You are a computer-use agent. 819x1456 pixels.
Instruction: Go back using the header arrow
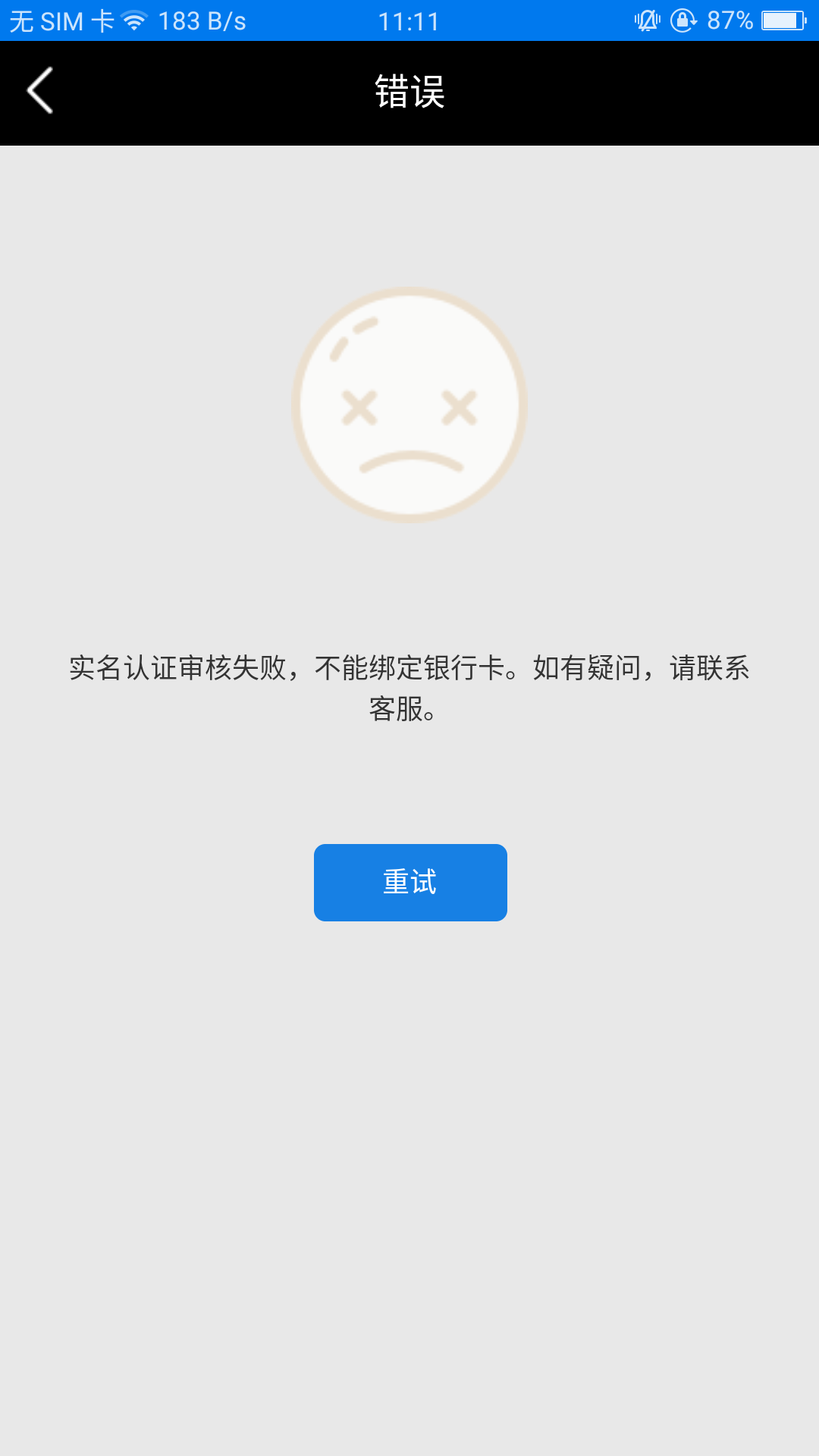(40, 91)
